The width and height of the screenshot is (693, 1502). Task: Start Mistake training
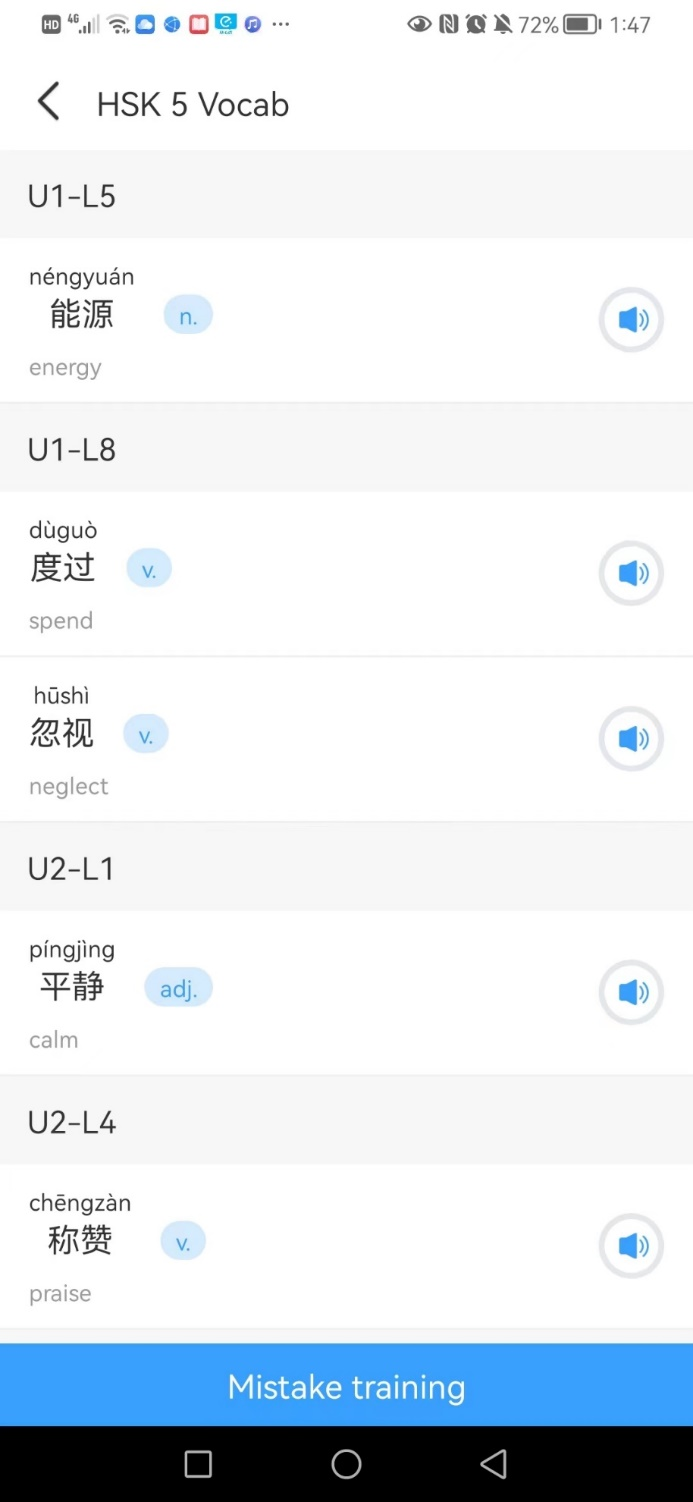tap(346, 1386)
